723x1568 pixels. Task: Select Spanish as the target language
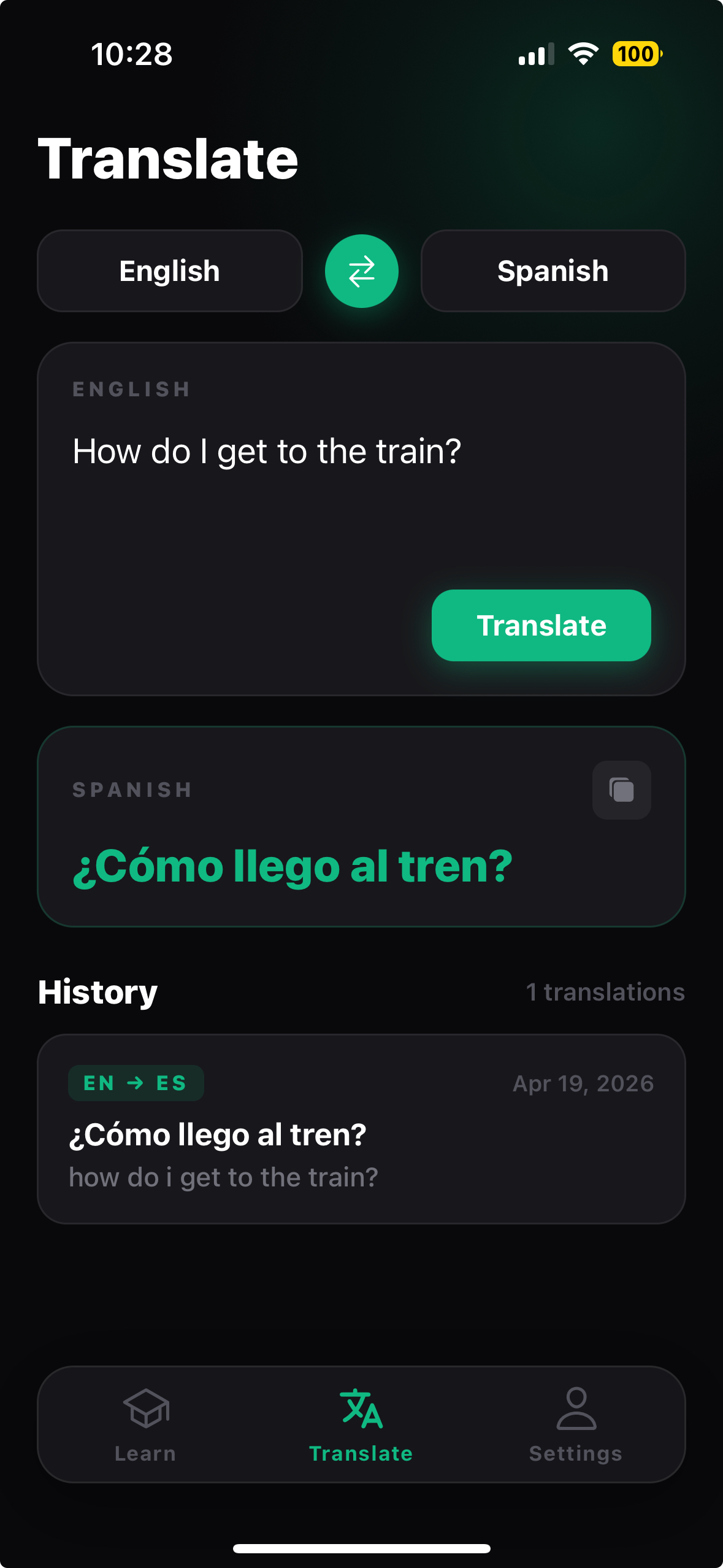(552, 271)
